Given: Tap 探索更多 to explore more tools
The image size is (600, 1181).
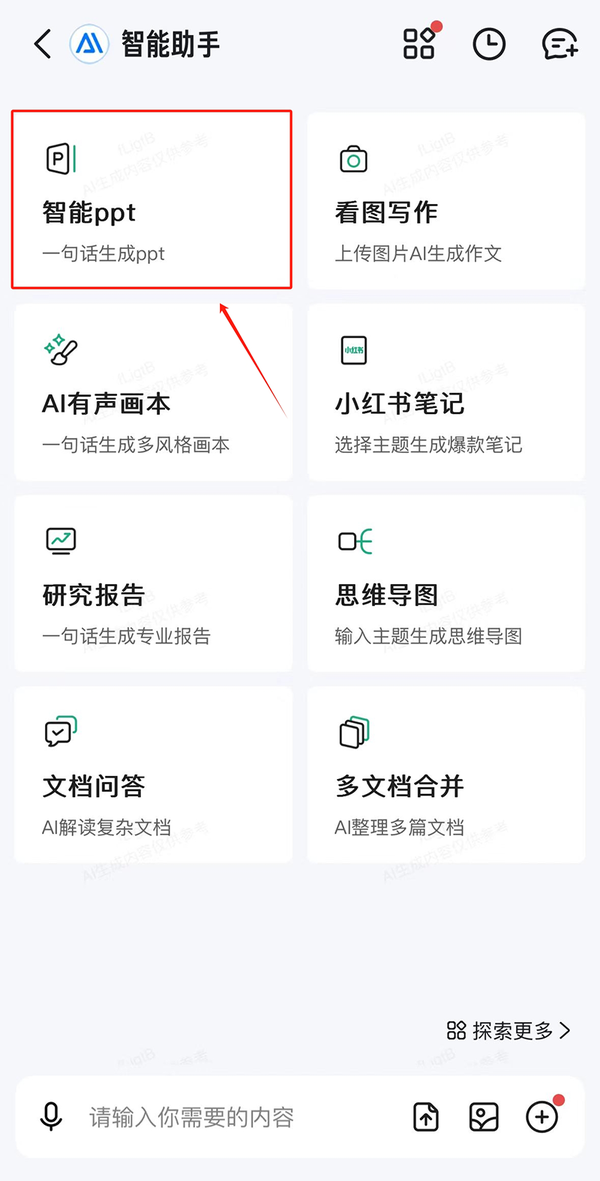Looking at the screenshot, I should click(509, 1030).
